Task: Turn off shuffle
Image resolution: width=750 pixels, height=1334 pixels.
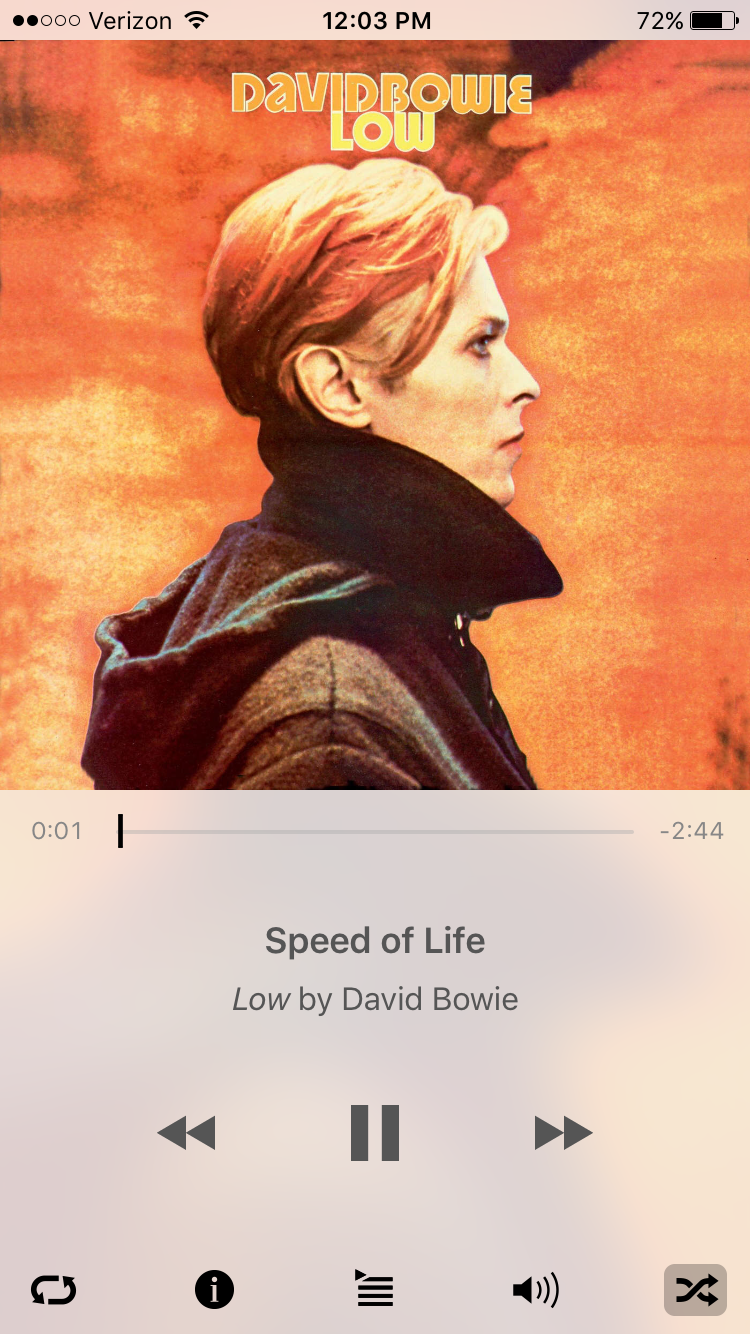Action: pyautogui.click(x=695, y=1290)
